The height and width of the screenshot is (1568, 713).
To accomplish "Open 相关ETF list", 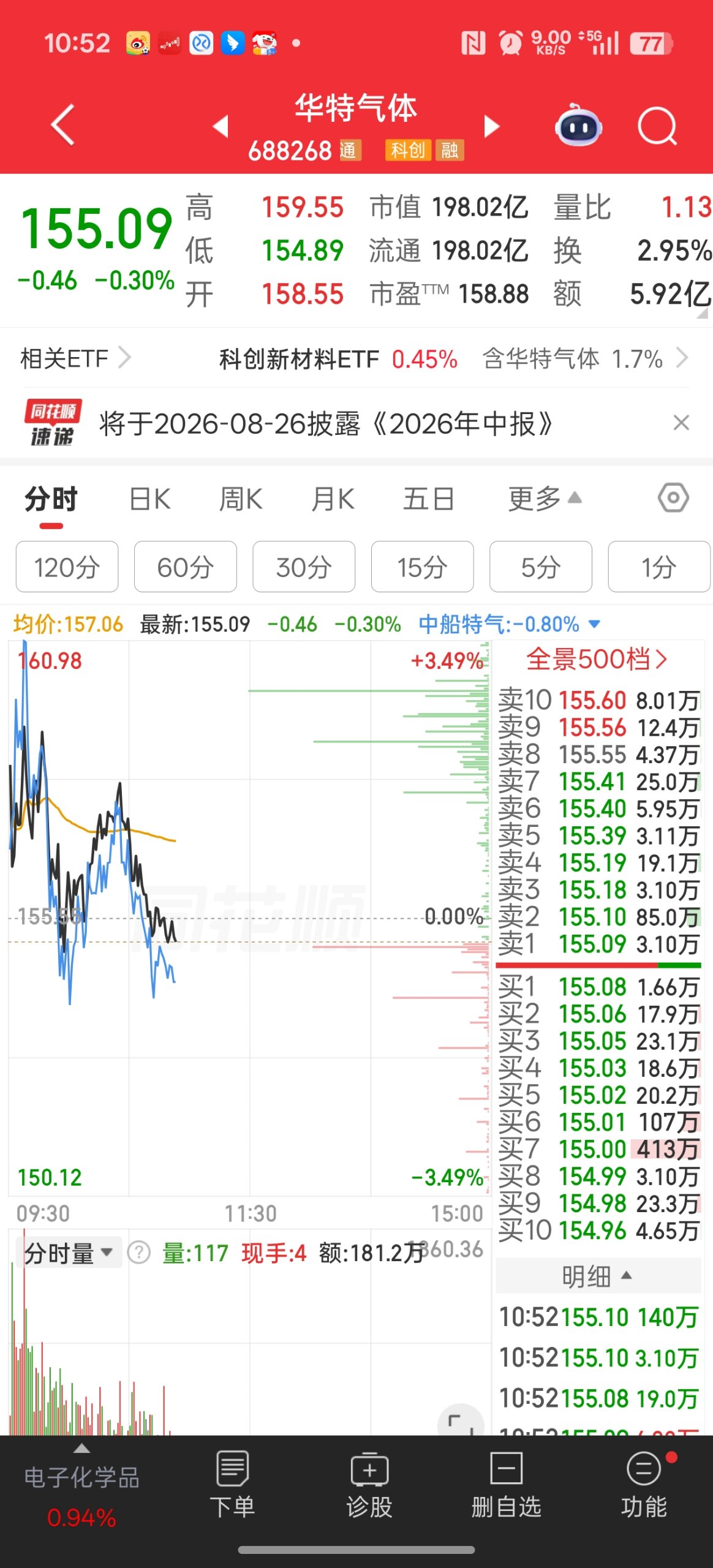I will (75, 358).
